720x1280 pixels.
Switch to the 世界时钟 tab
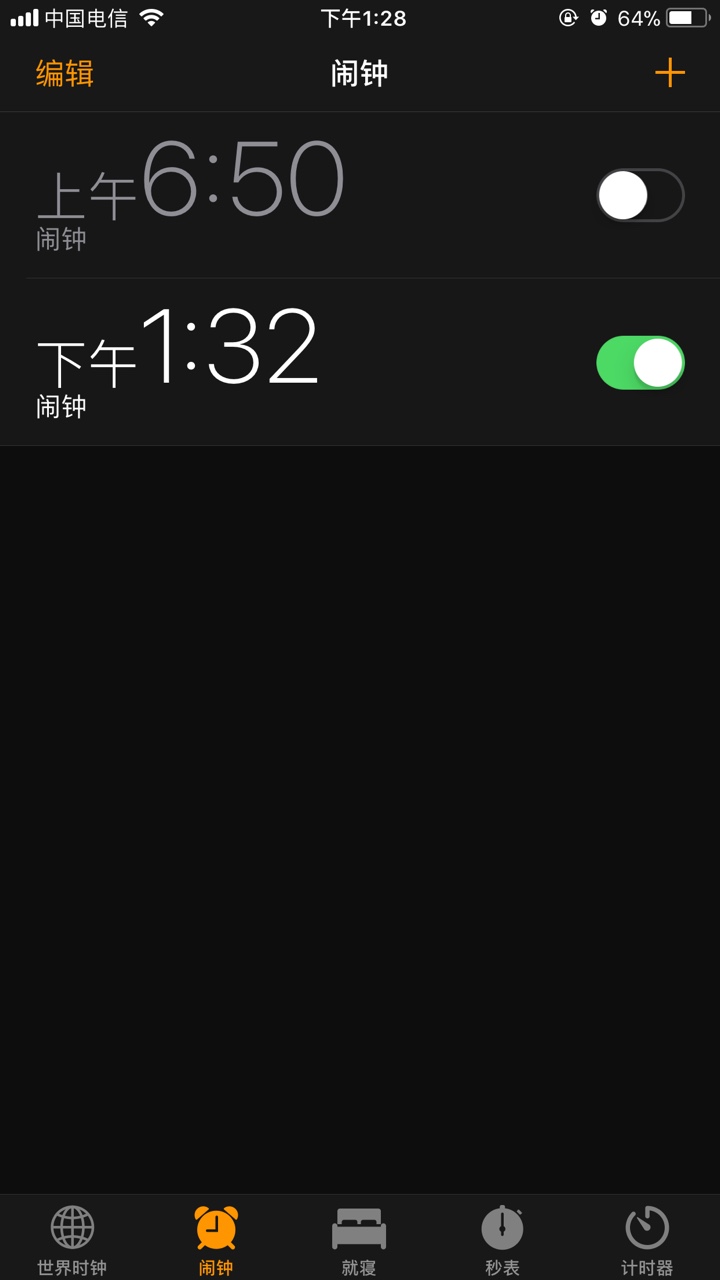(x=72, y=1240)
